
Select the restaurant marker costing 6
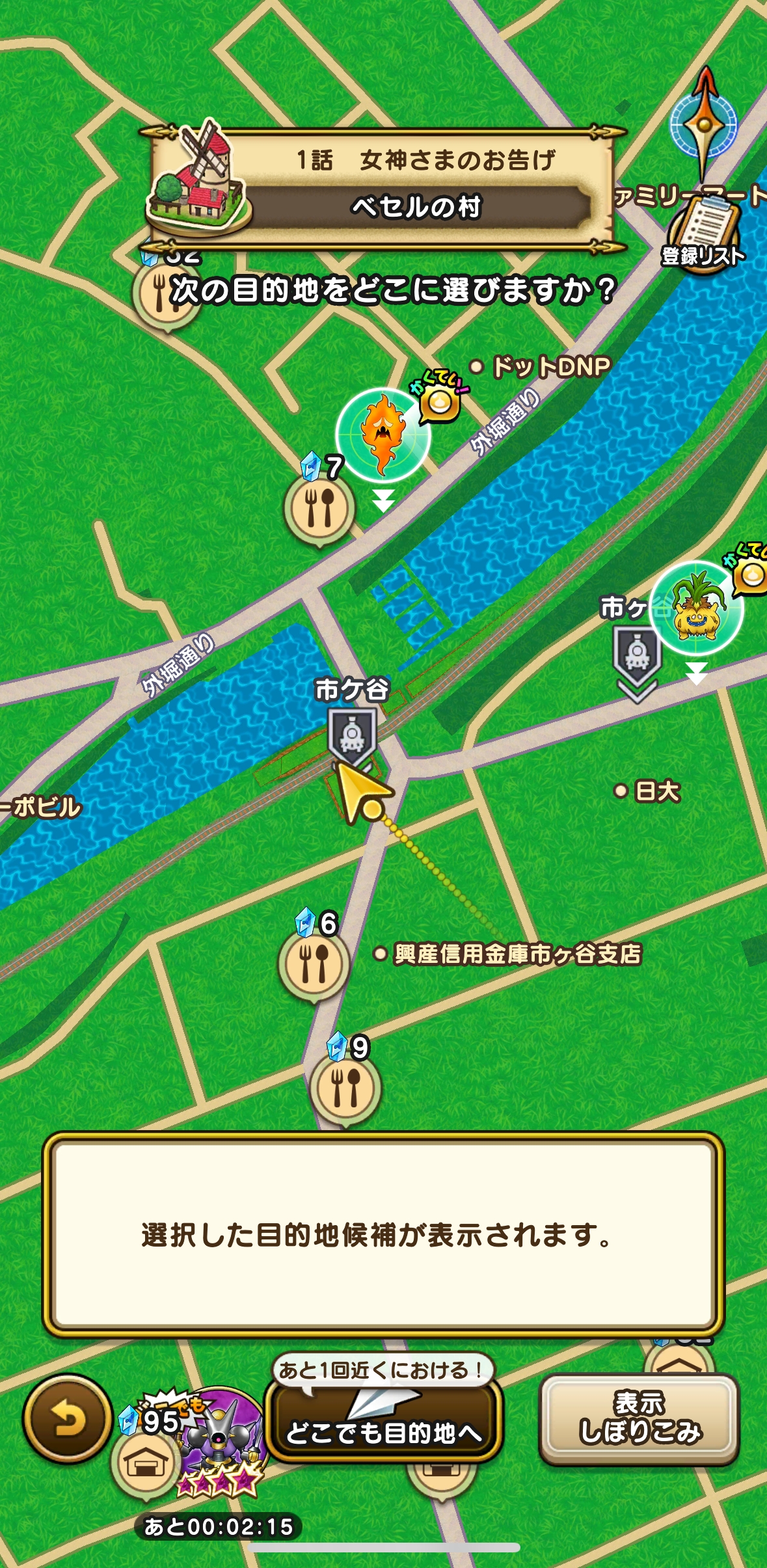tap(314, 962)
